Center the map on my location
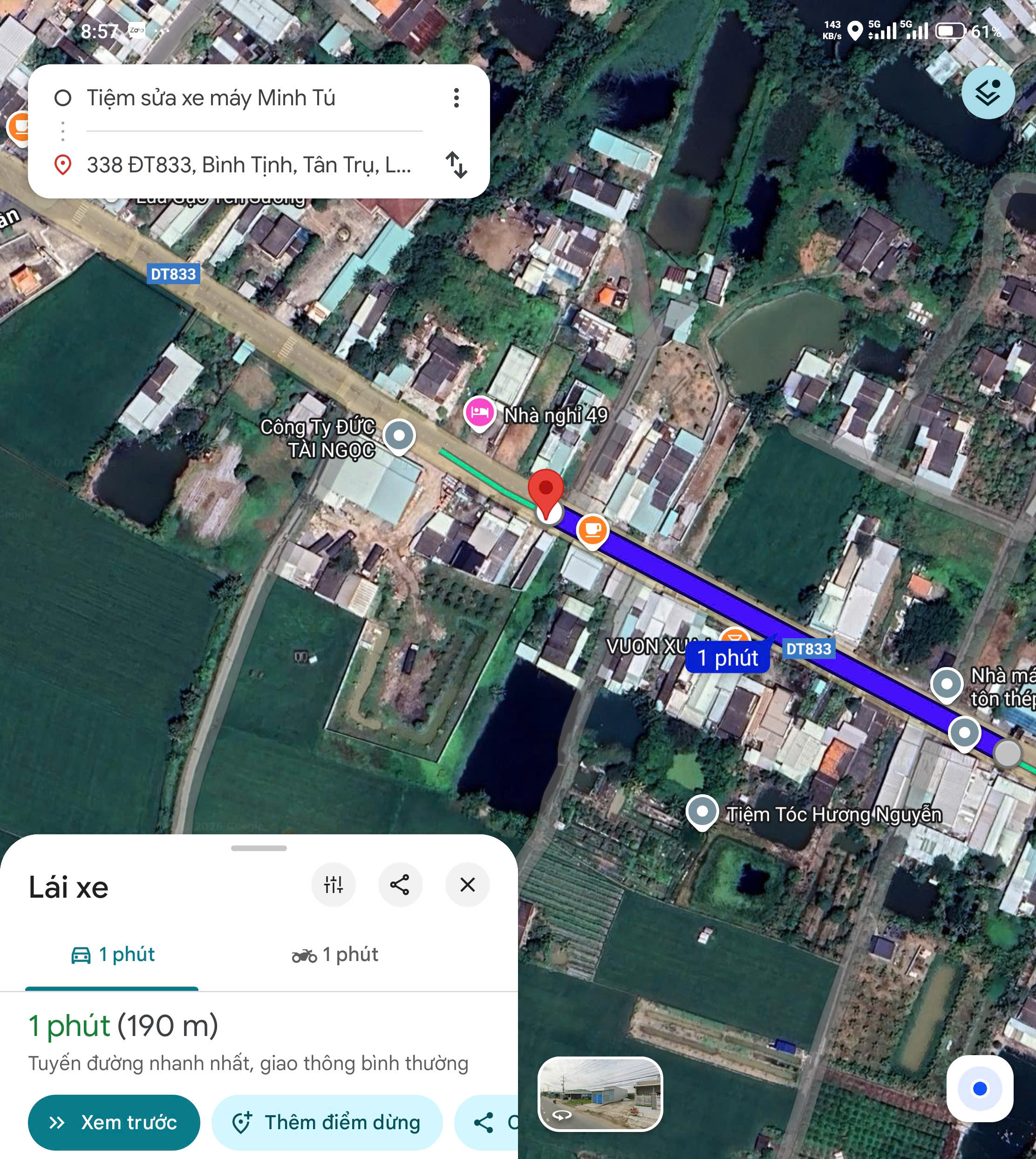This screenshot has height=1159, width=1036. tap(980, 1088)
